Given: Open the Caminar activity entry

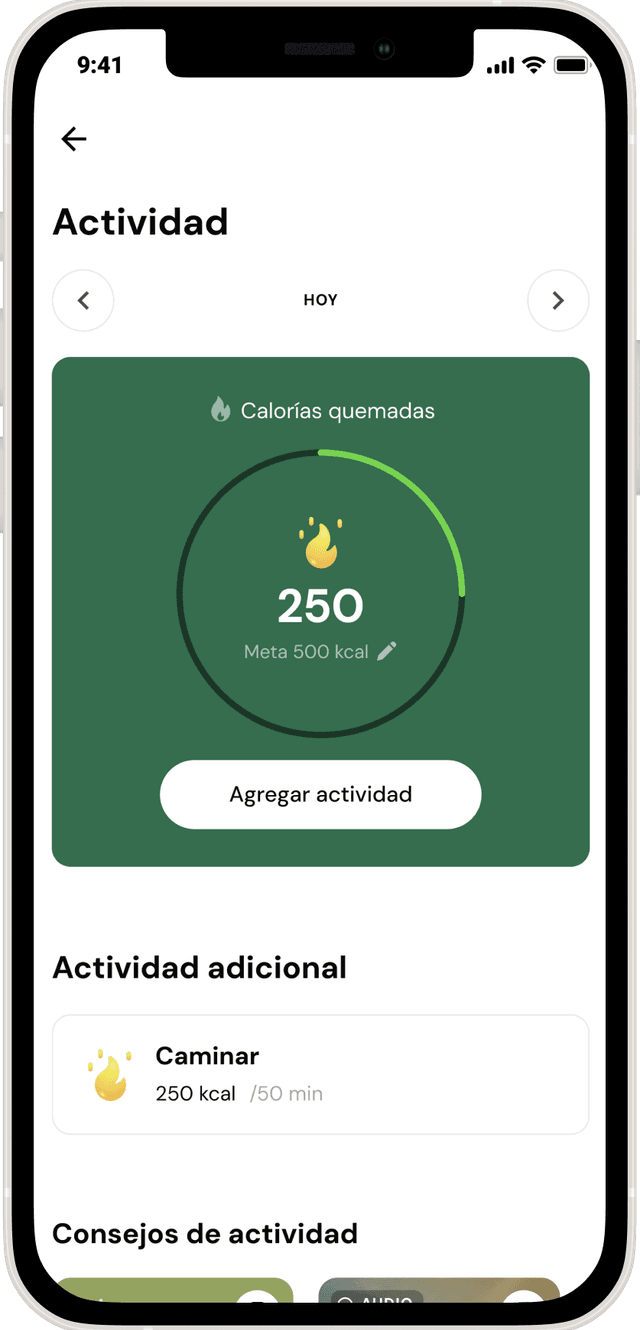Looking at the screenshot, I should point(320,1075).
